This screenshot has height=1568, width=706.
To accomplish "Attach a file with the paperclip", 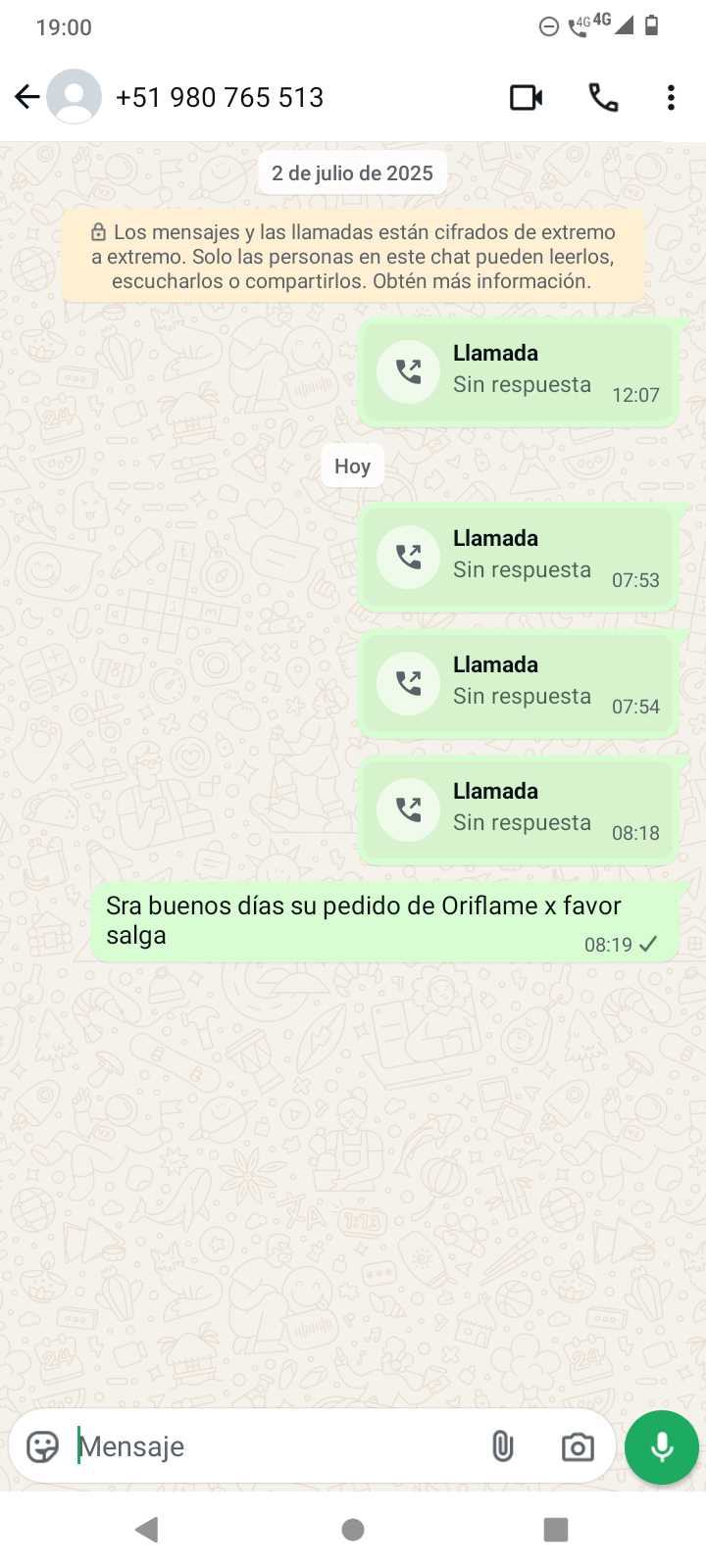I will [x=502, y=1446].
